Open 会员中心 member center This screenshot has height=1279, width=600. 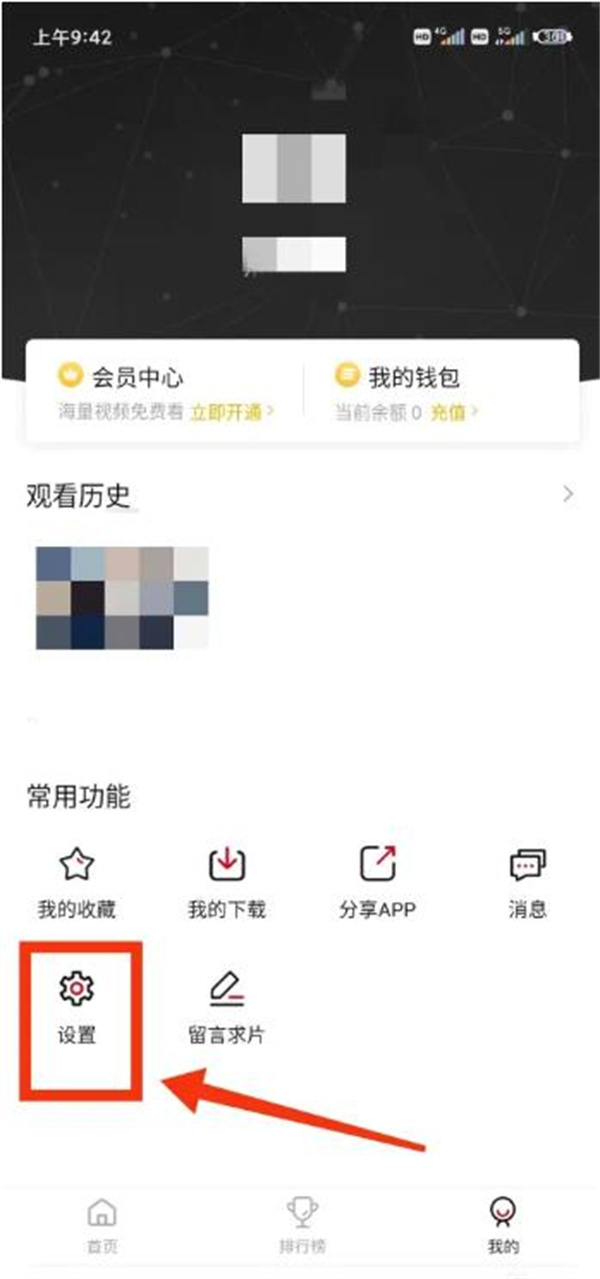136,378
